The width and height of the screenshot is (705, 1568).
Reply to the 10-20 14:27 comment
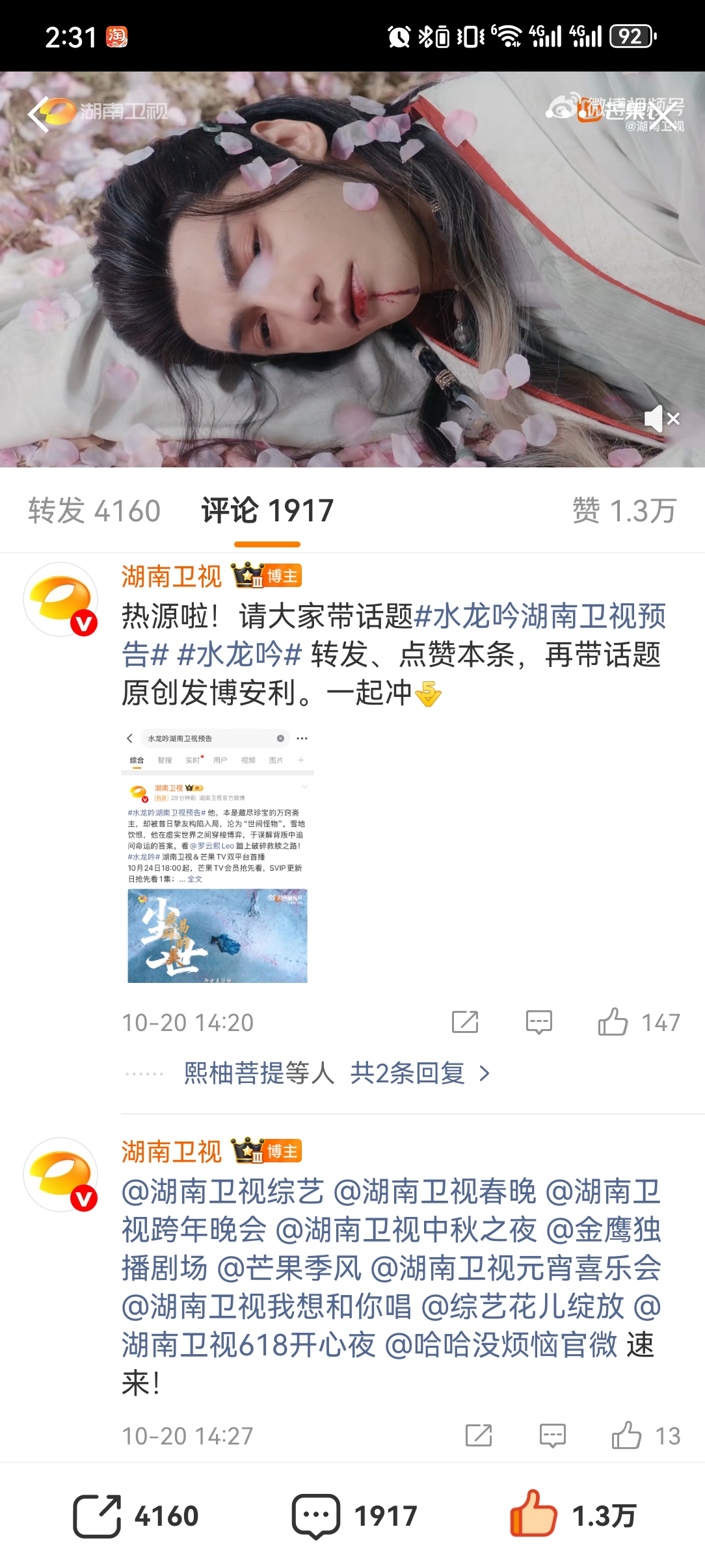553,1435
